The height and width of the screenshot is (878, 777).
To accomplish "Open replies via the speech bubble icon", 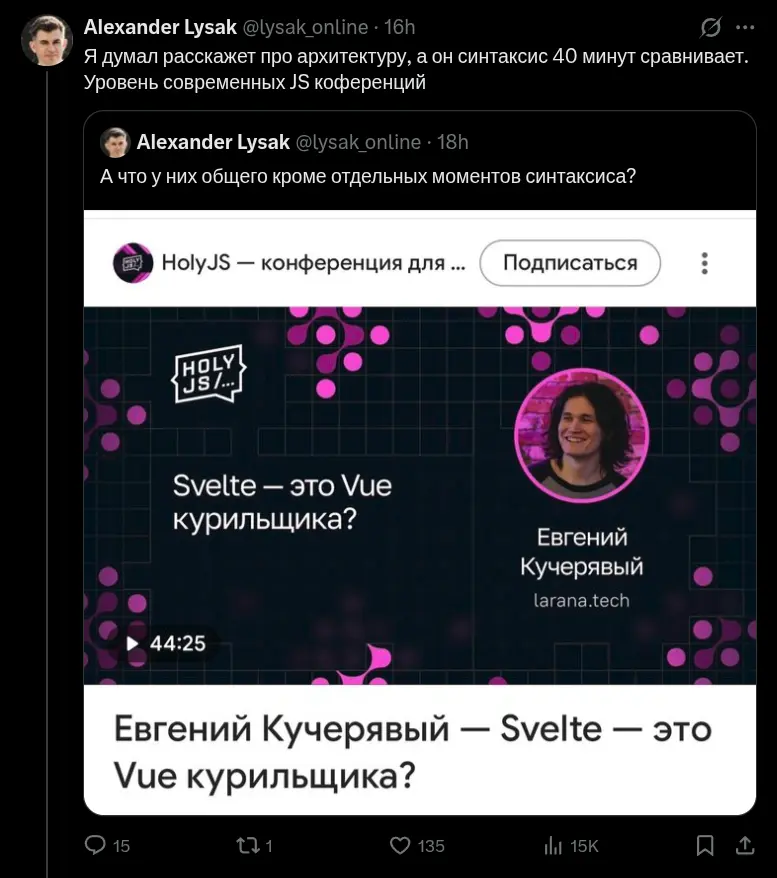I will click(96, 846).
